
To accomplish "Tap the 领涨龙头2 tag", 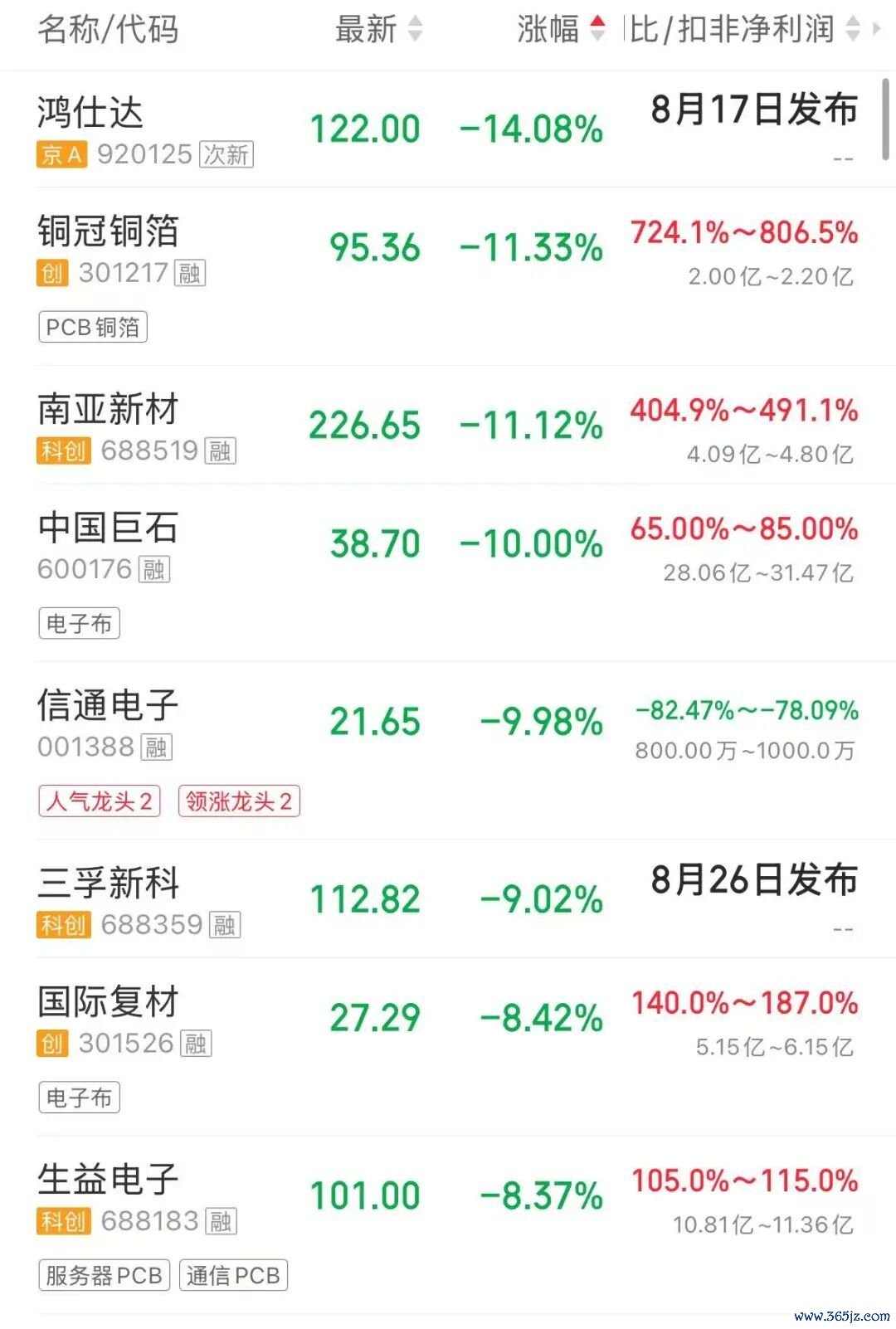I will click(239, 801).
